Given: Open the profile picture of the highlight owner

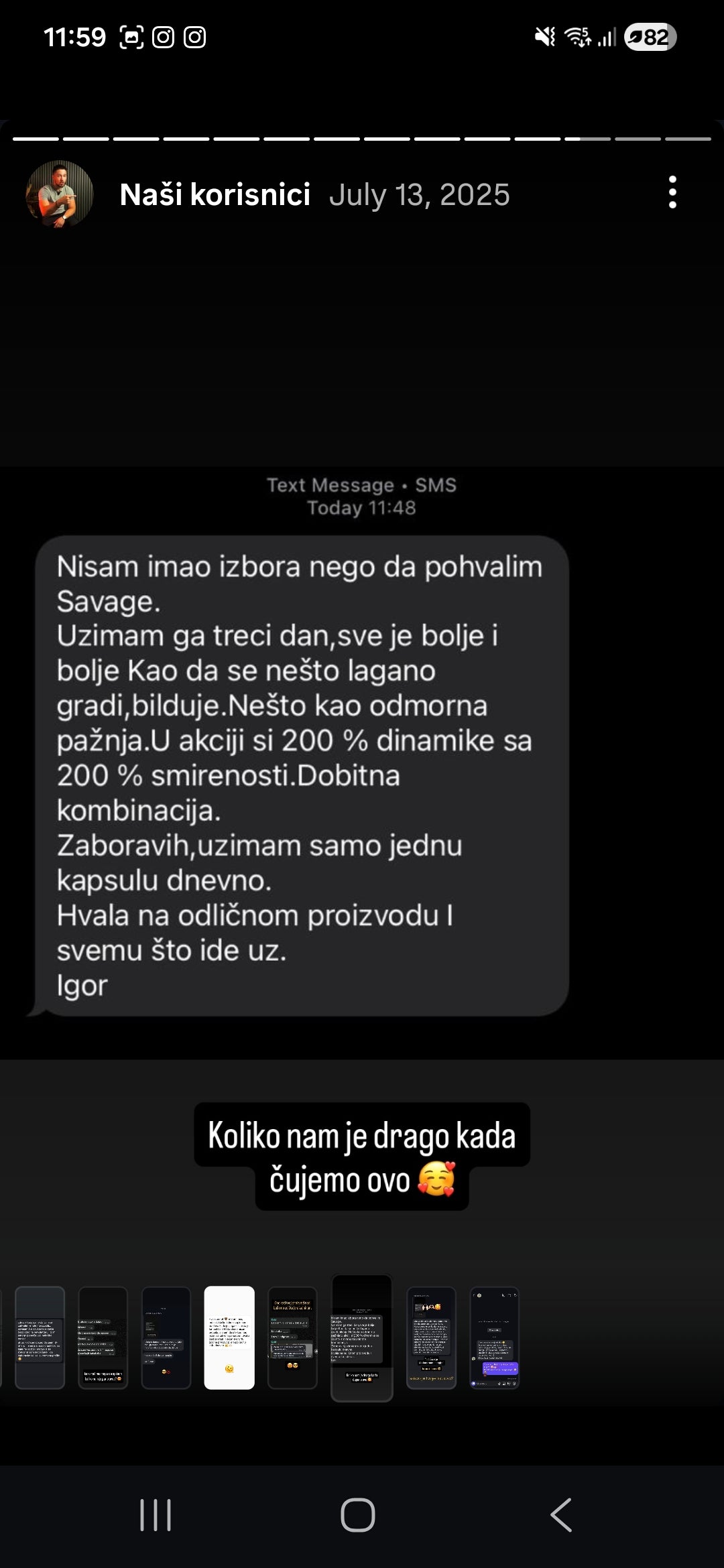Looking at the screenshot, I should click(60, 194).
